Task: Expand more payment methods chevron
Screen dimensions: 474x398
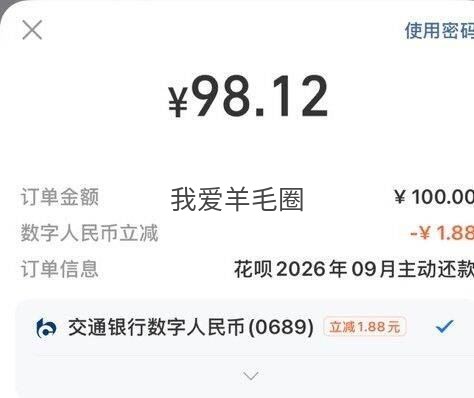Action: pos(251,376)
